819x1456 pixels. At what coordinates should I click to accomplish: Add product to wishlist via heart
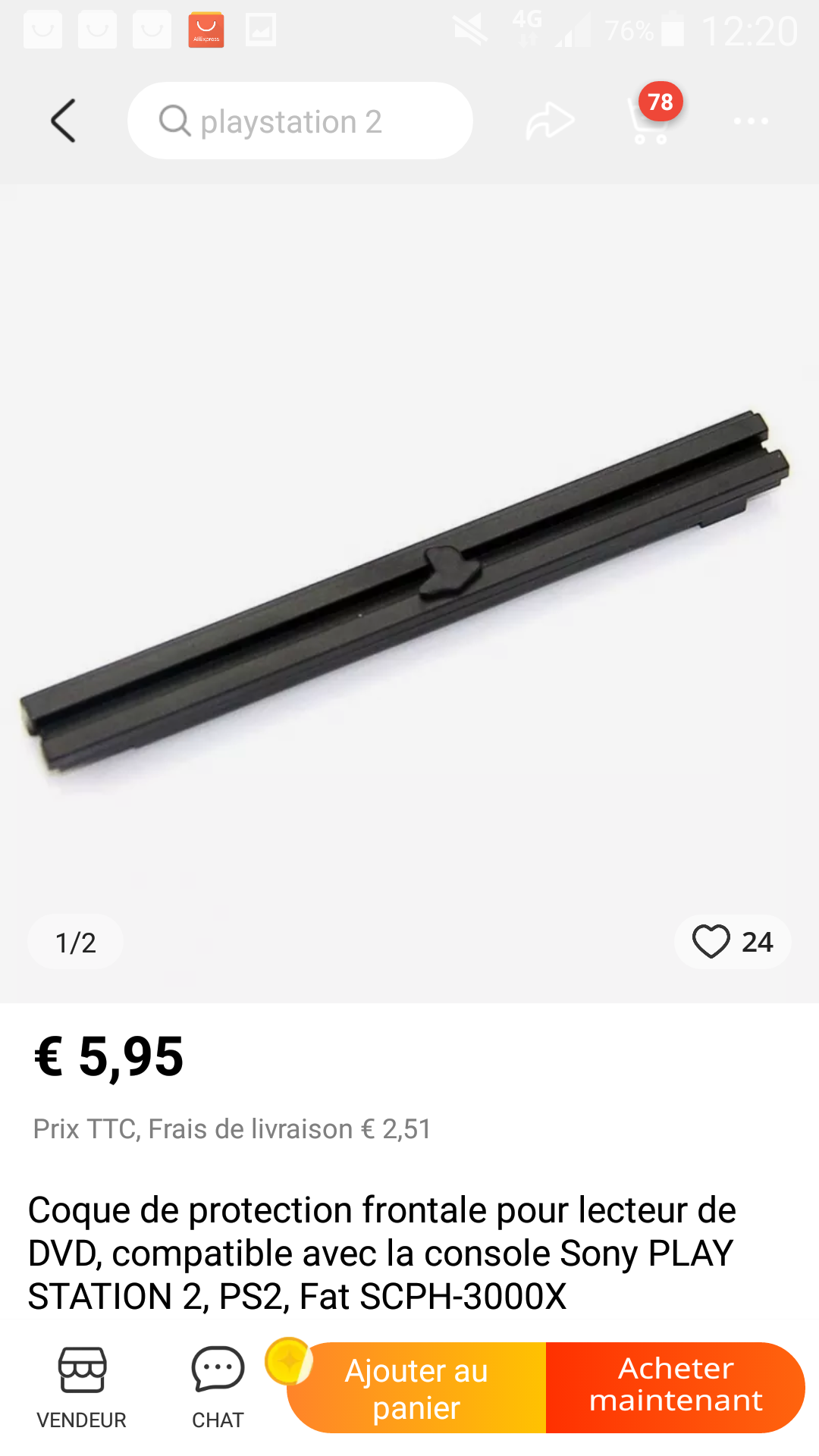[x=711, y=942]
